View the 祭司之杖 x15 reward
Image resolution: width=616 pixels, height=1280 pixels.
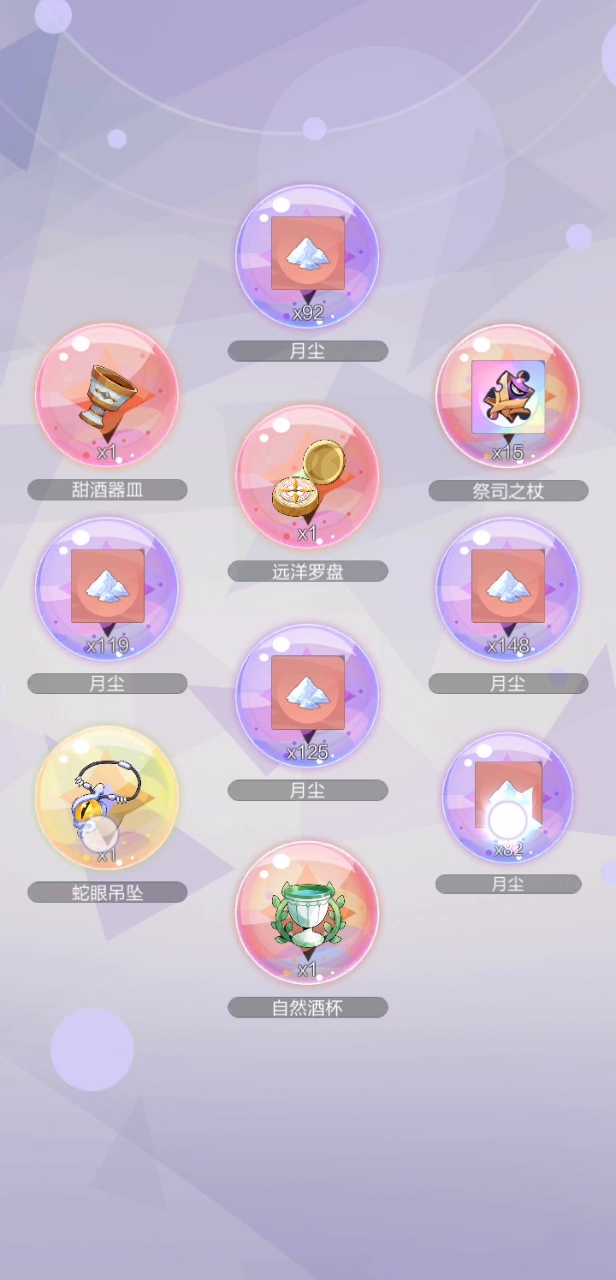(508, 396)
